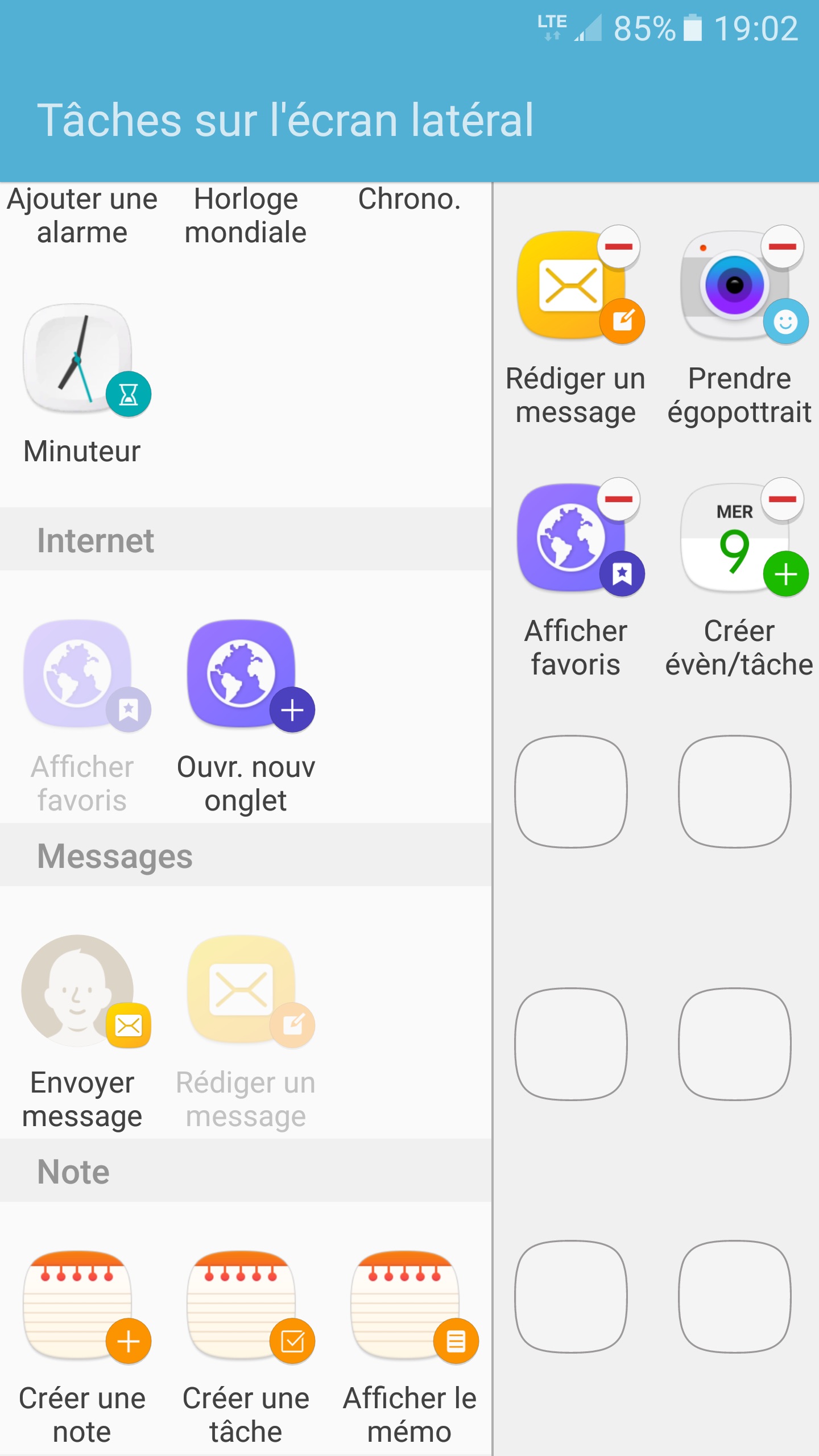Image resolution: width=819 pixels, height=1456 pixels.
Task: Remove Rédiger un message from side panel
Action: point(619,247)
